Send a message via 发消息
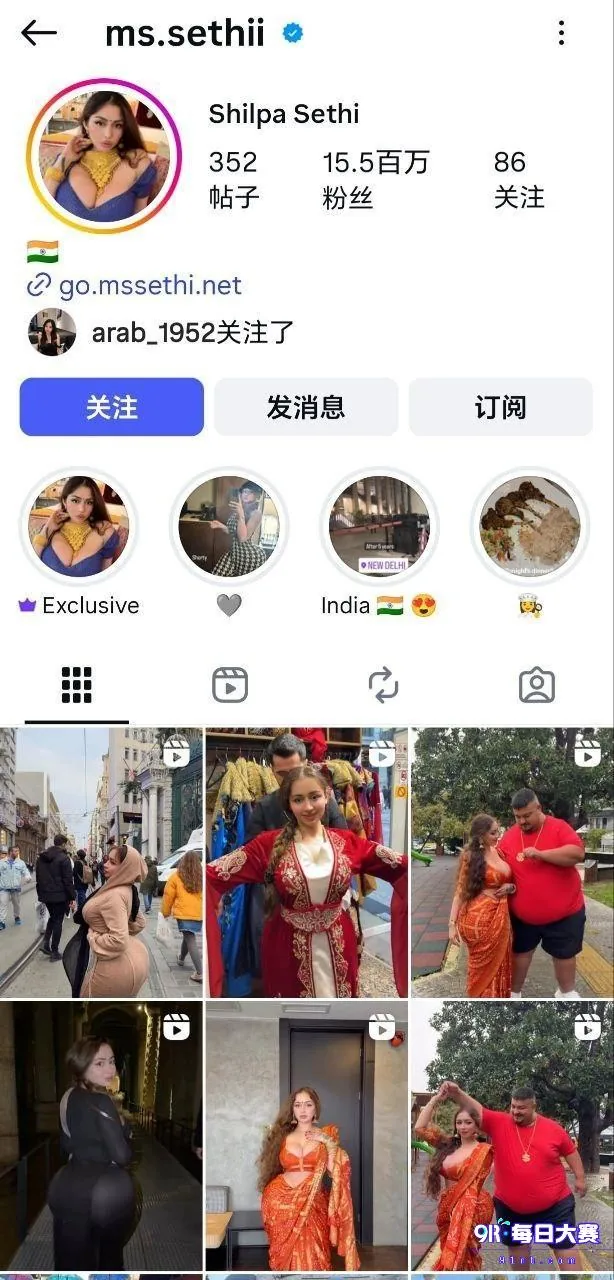The height and width of the screenshot is (1280, 614). [306, 407]
